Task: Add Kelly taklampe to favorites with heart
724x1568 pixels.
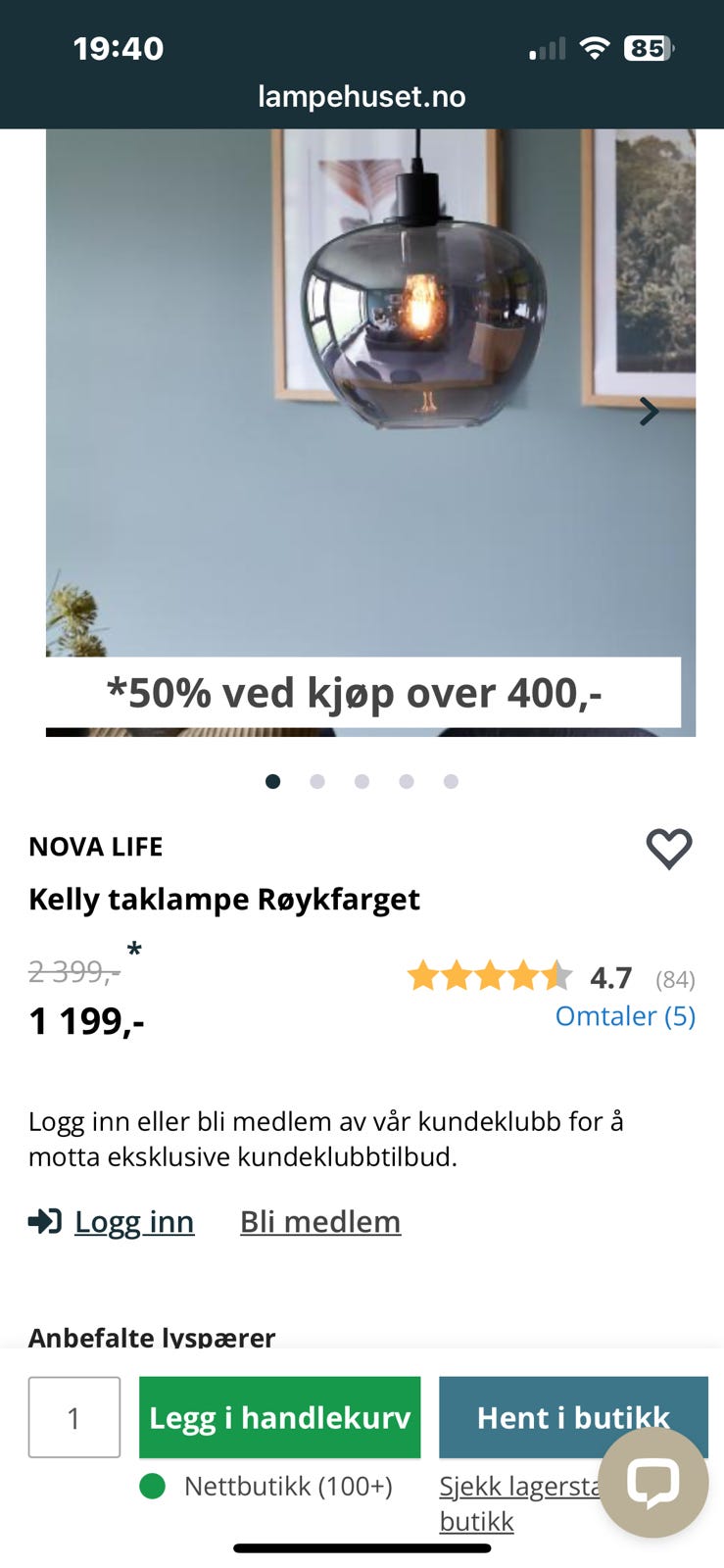Action: coord(669,849)
